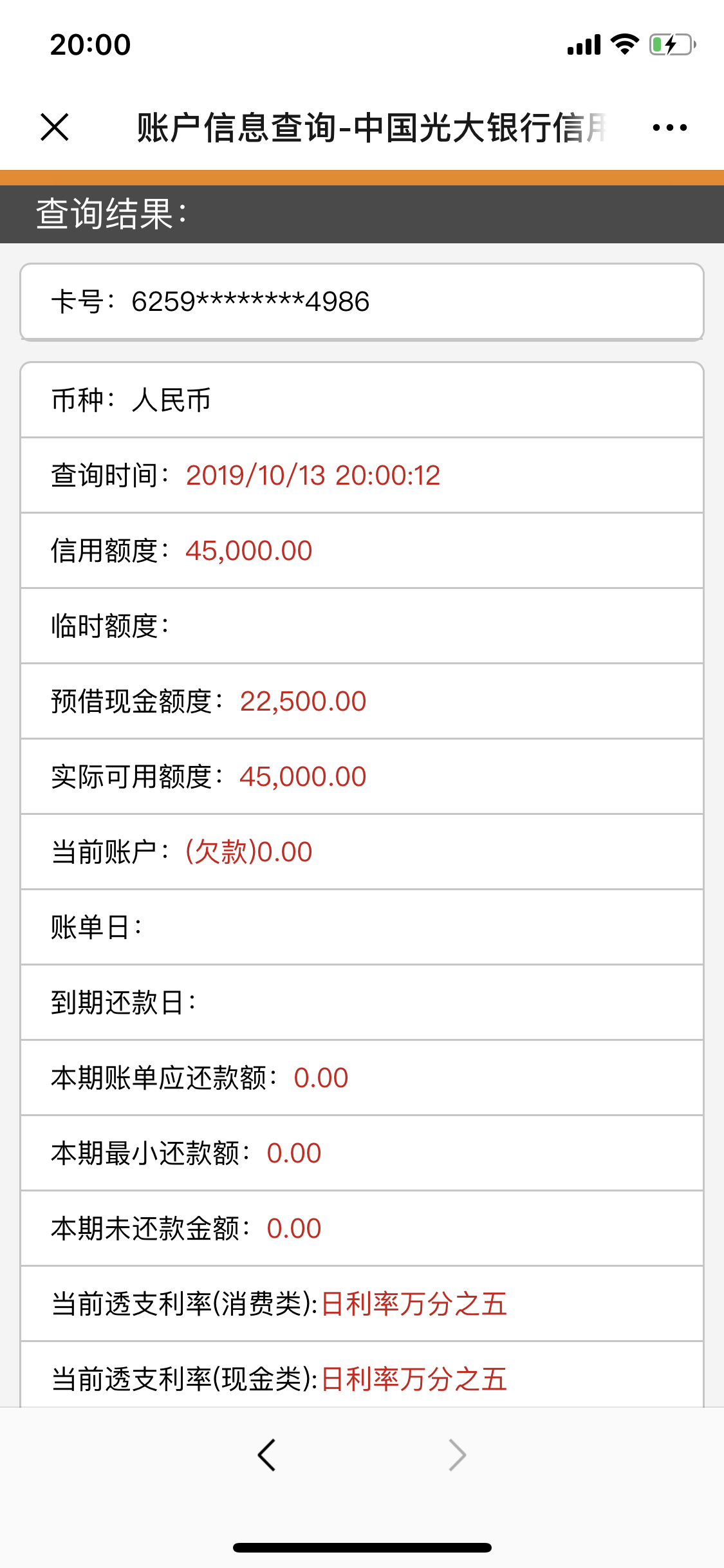
Task: Close the account info query page
Action: (55, 127)
